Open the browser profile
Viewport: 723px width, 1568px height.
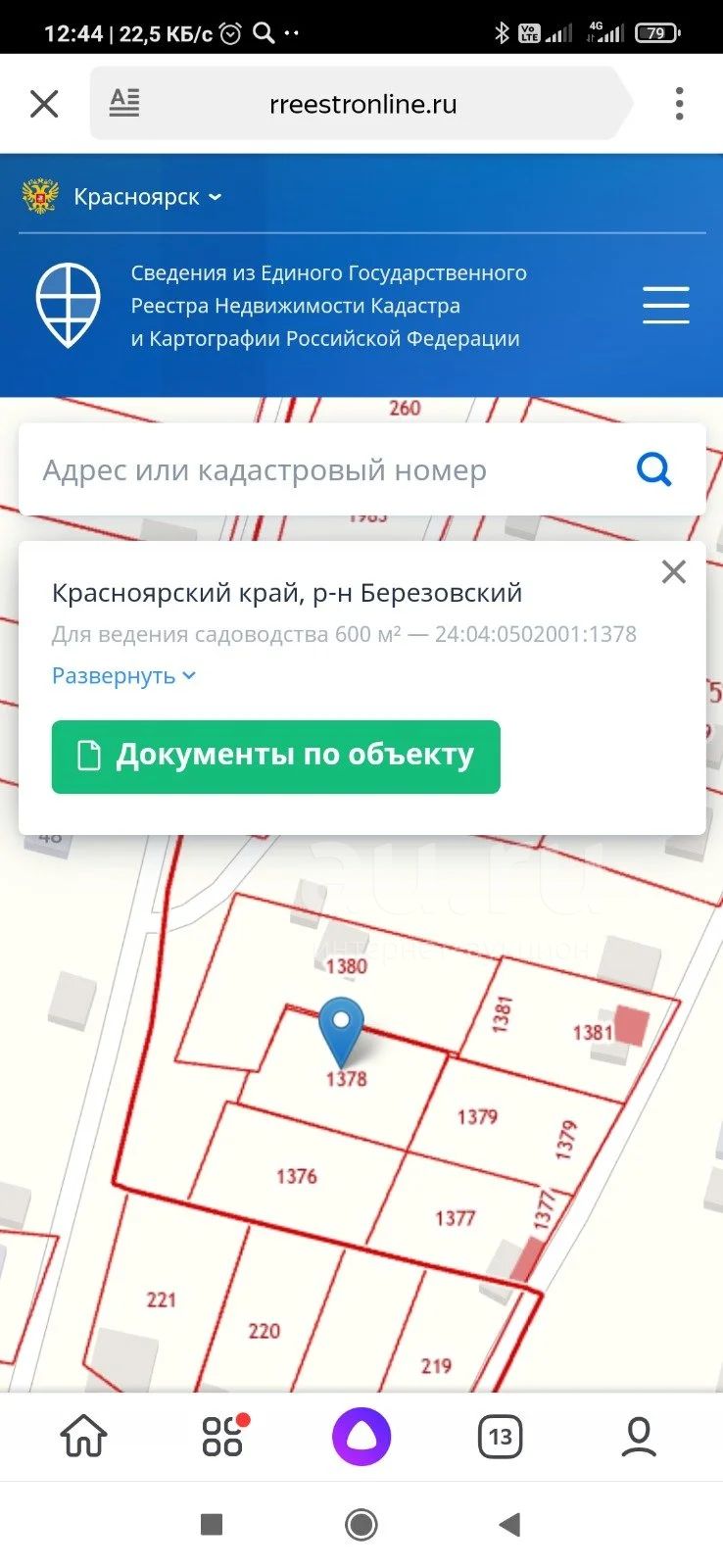click(639, 1437)
